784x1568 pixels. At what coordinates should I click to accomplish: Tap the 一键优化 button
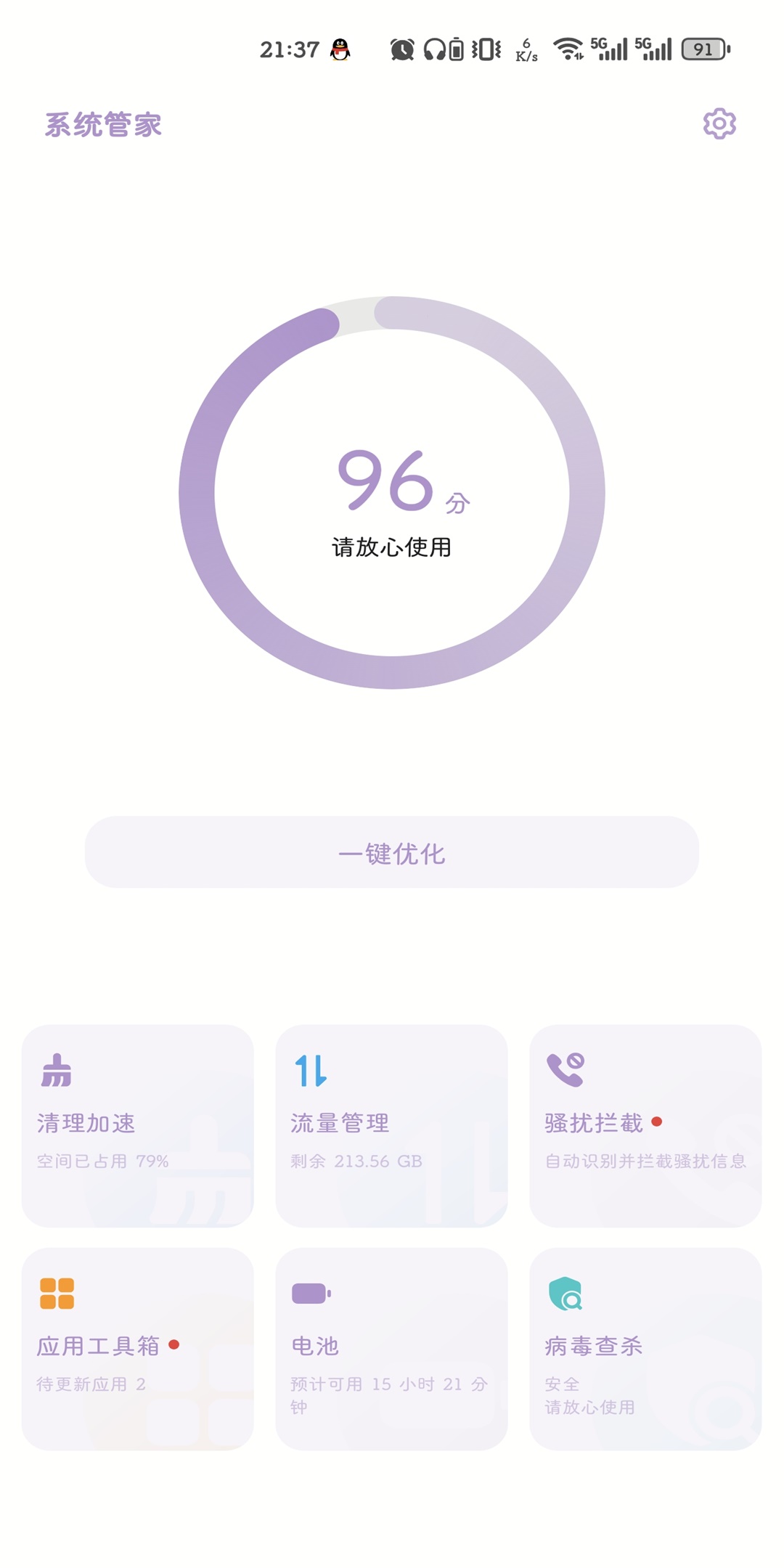(x=392, y=852)
